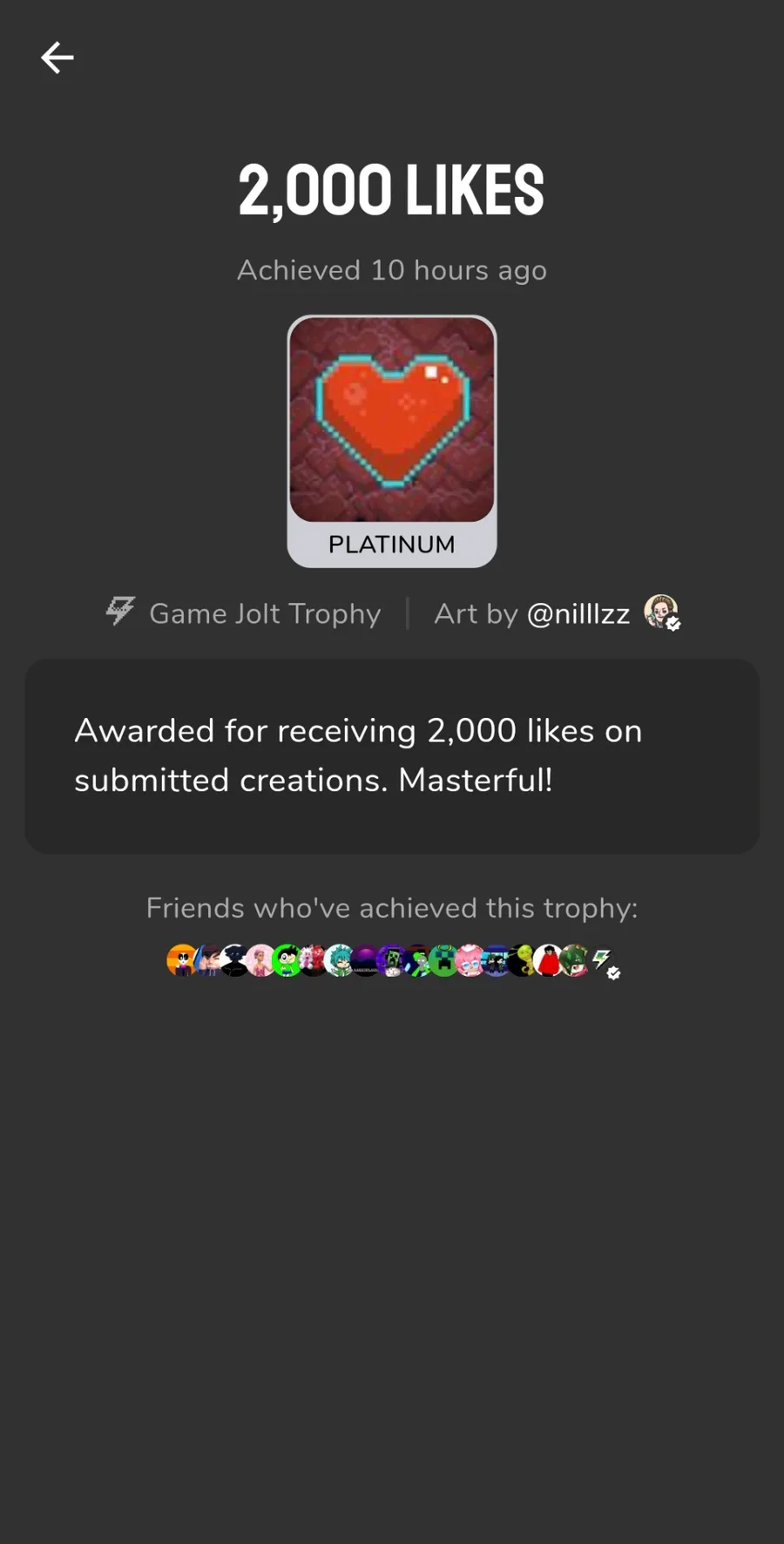Open the @nilllzz artist profile link
Image resolution: width=784 pixels, height=1544 pixels.
point(578,613)
